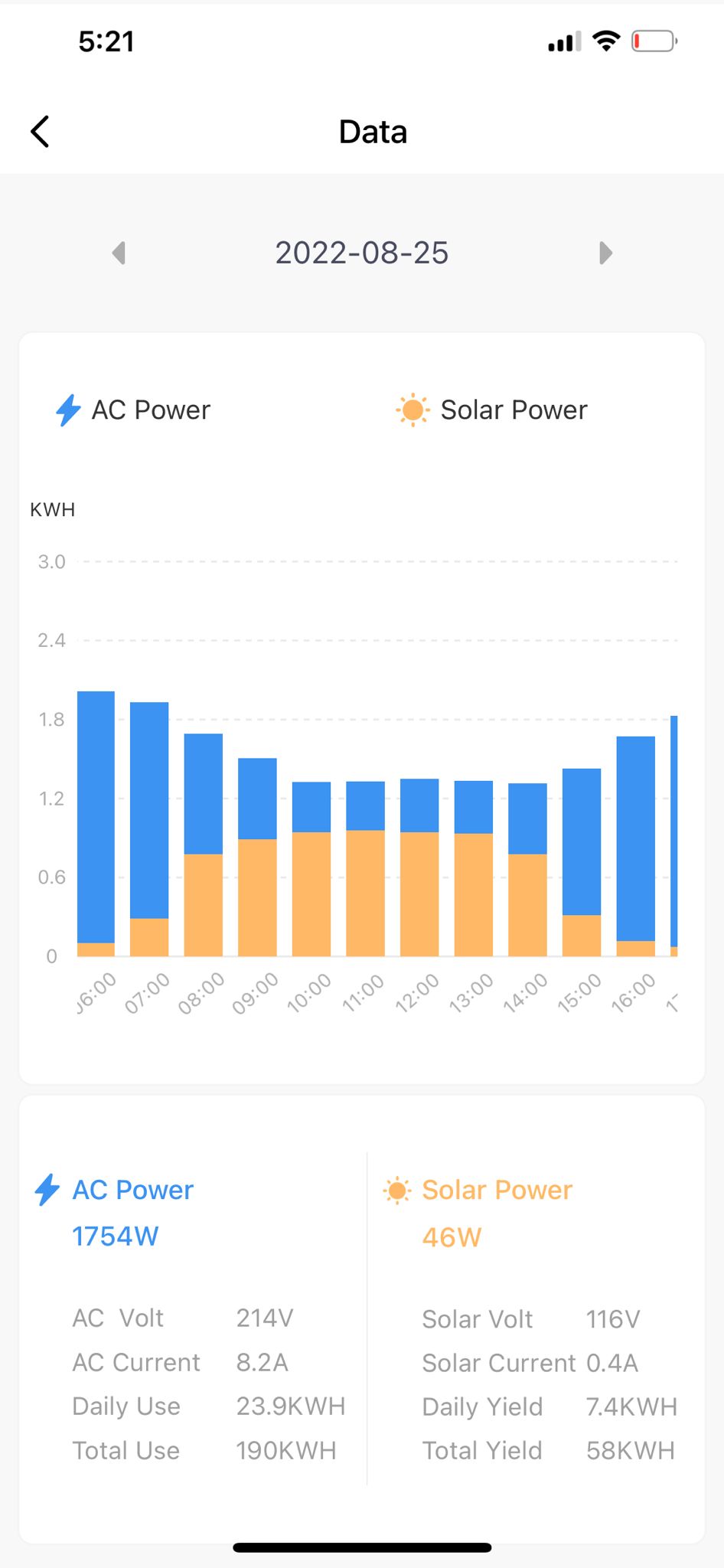Select the 06:00 bar in the chart

tap(96, 824)
